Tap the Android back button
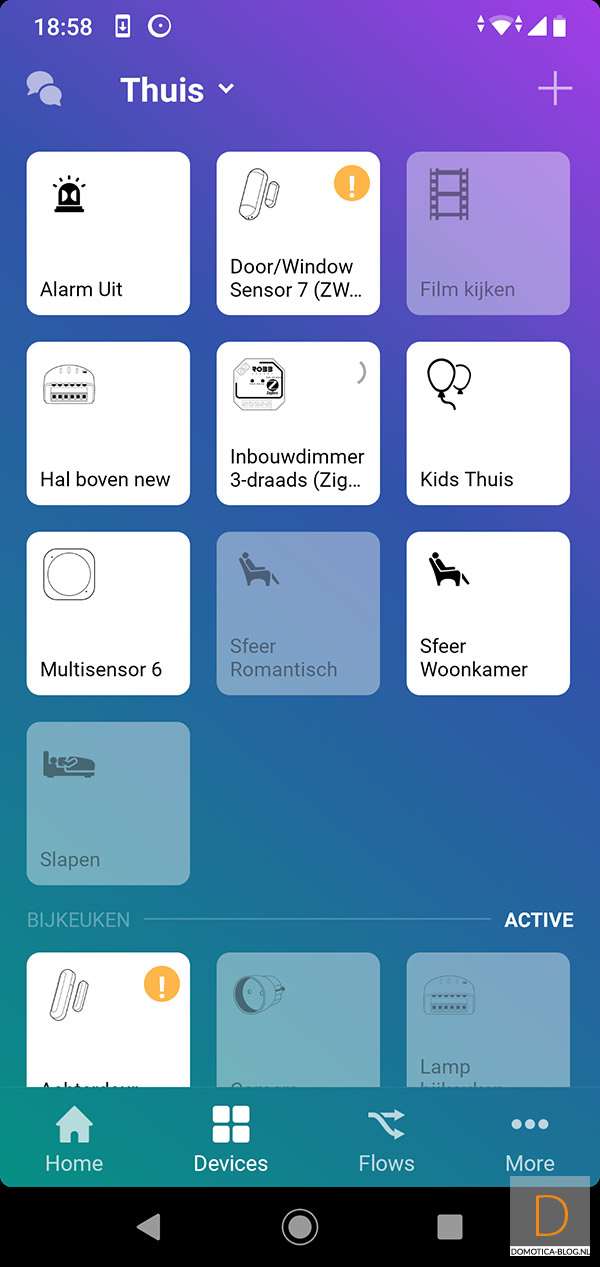Screen dimensions: 600x1267 (148, 1227)
